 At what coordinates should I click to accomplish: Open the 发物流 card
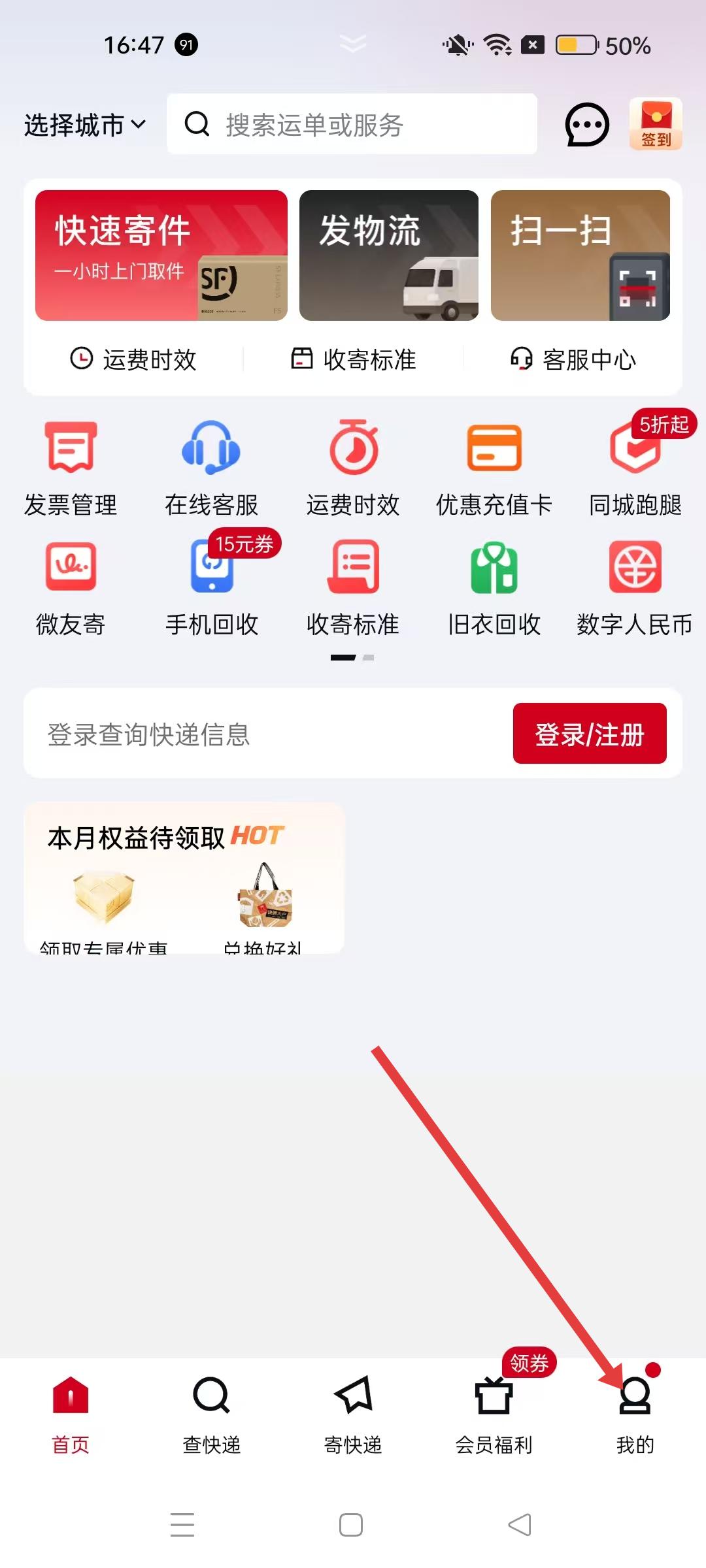pyautogui.click(x=388, y=255)
